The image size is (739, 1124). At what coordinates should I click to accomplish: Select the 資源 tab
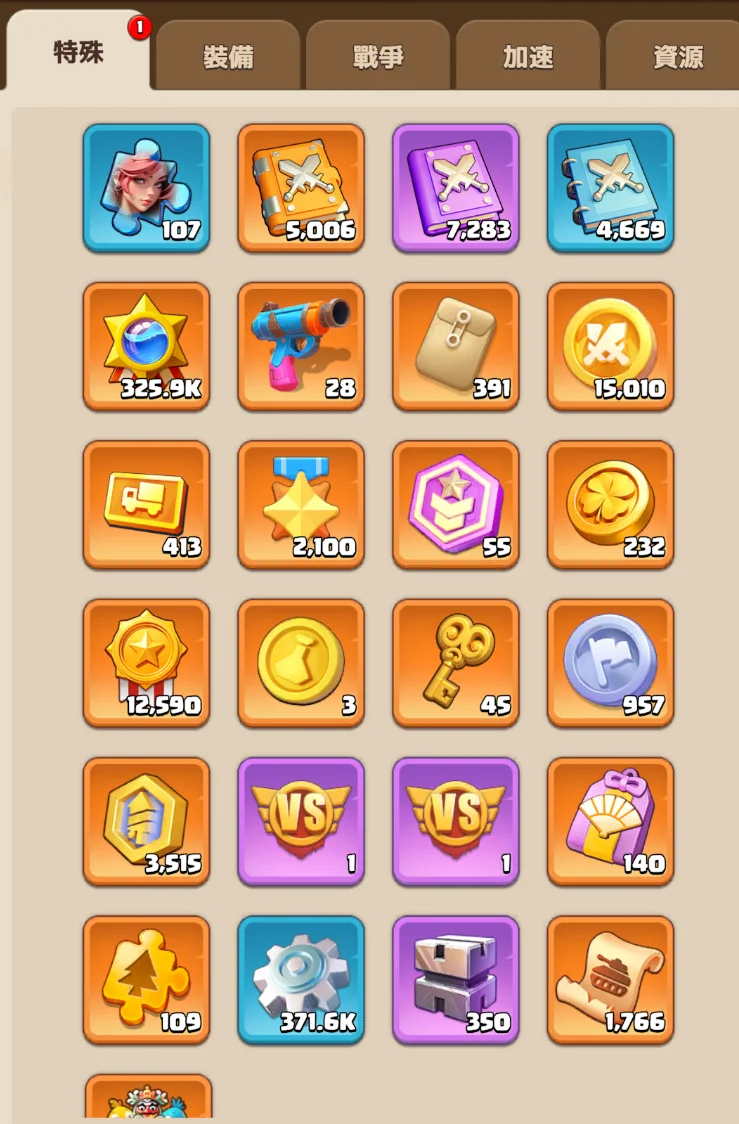tap(678, 57)
